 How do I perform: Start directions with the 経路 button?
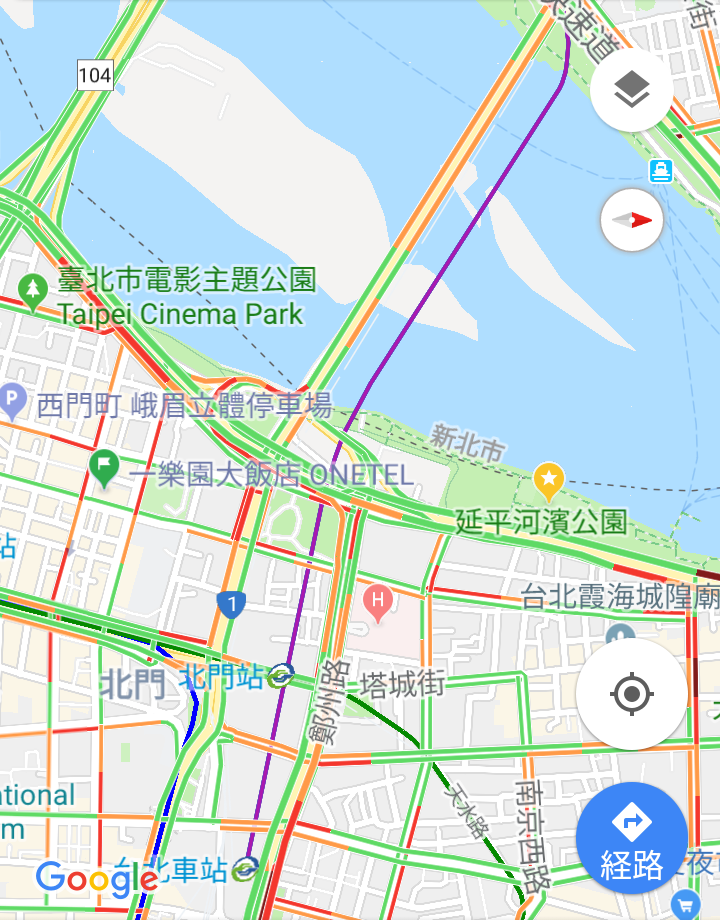[x=631, y=838]
